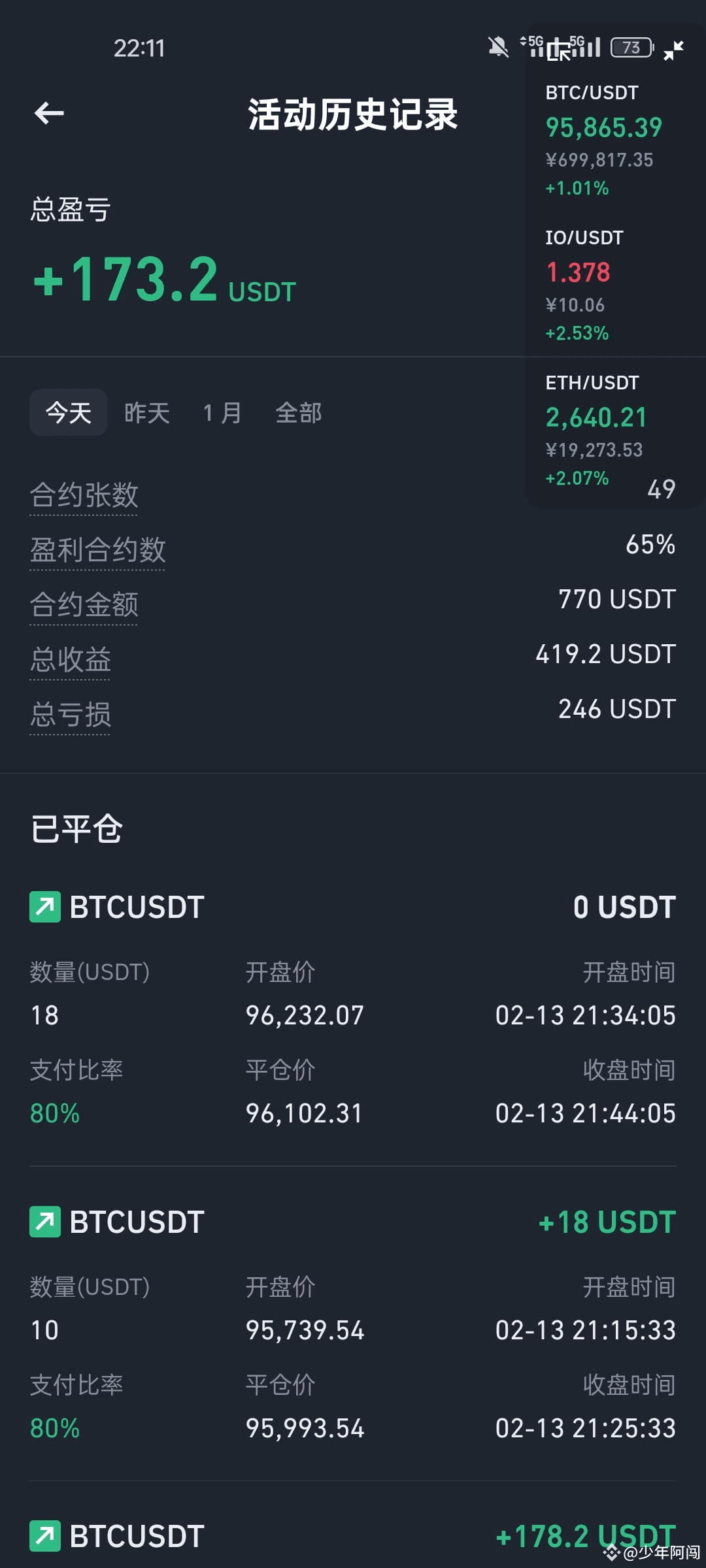The width and height of the screenshot is (706, 1568).
Task: Switch to the 昨天 tab
Action: click(x=147, y=412)
